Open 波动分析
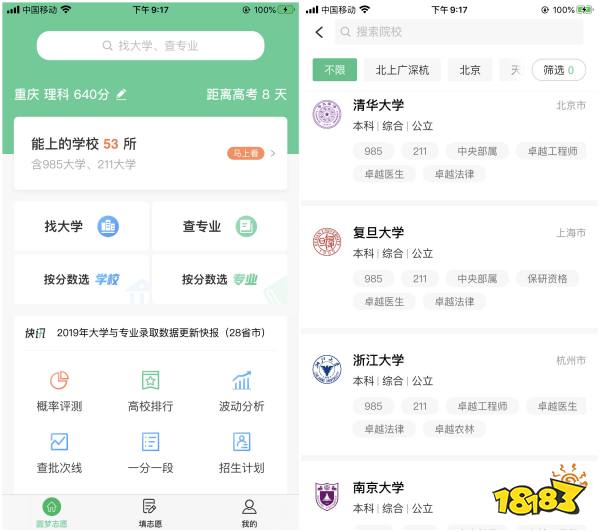This screenshot has width=600, height=532. coord(241,390)
